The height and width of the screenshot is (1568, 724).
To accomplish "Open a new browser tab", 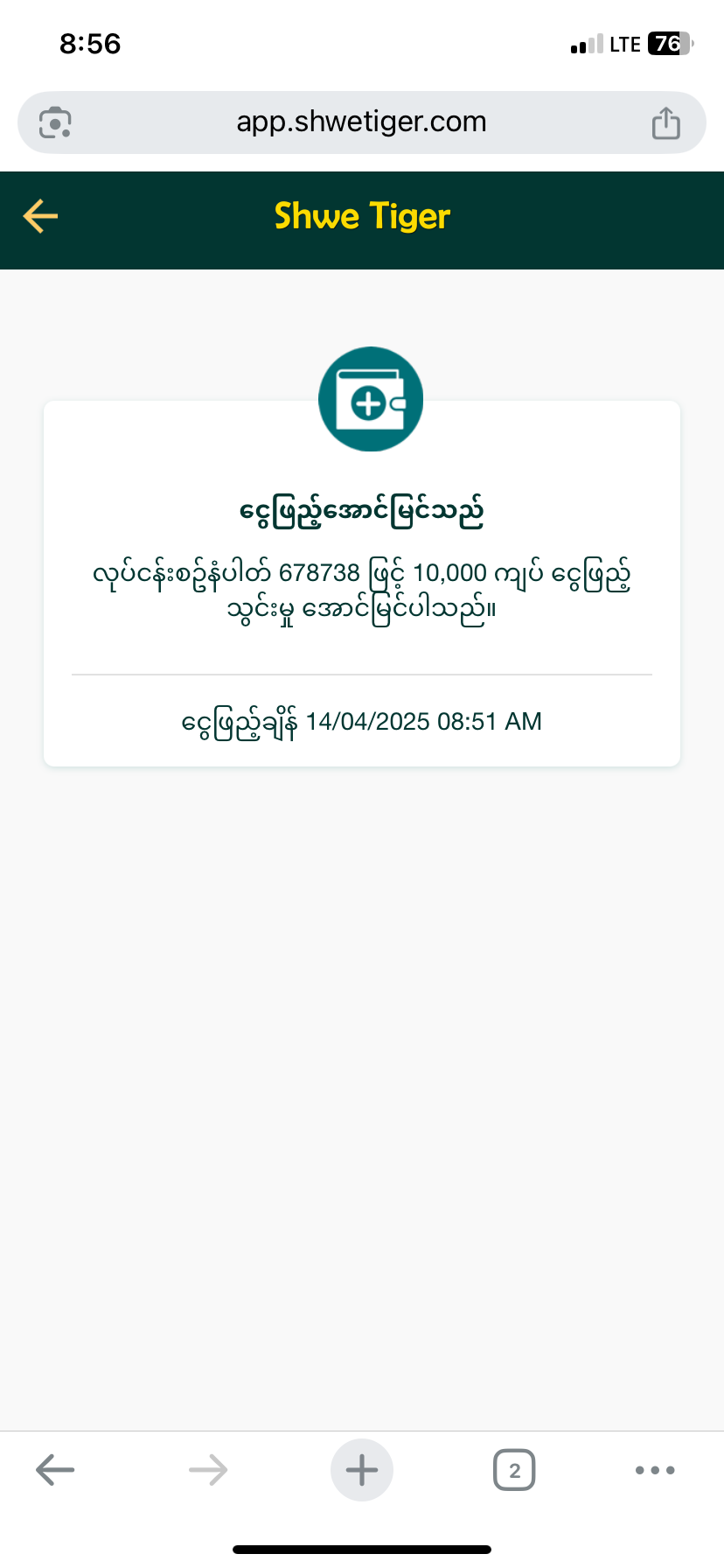I will click(361, 1470).
